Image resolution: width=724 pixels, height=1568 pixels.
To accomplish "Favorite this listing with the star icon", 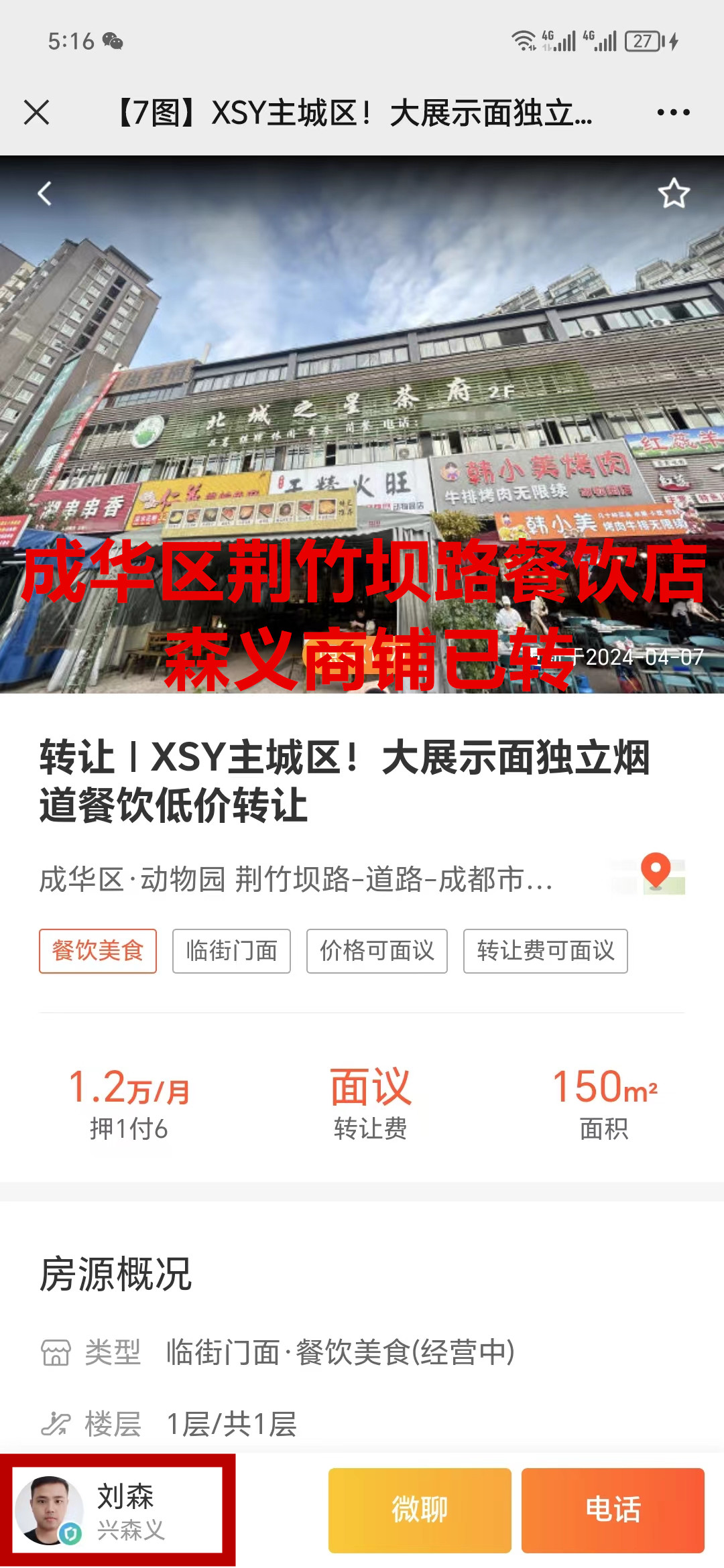I will tap(674, 194).
